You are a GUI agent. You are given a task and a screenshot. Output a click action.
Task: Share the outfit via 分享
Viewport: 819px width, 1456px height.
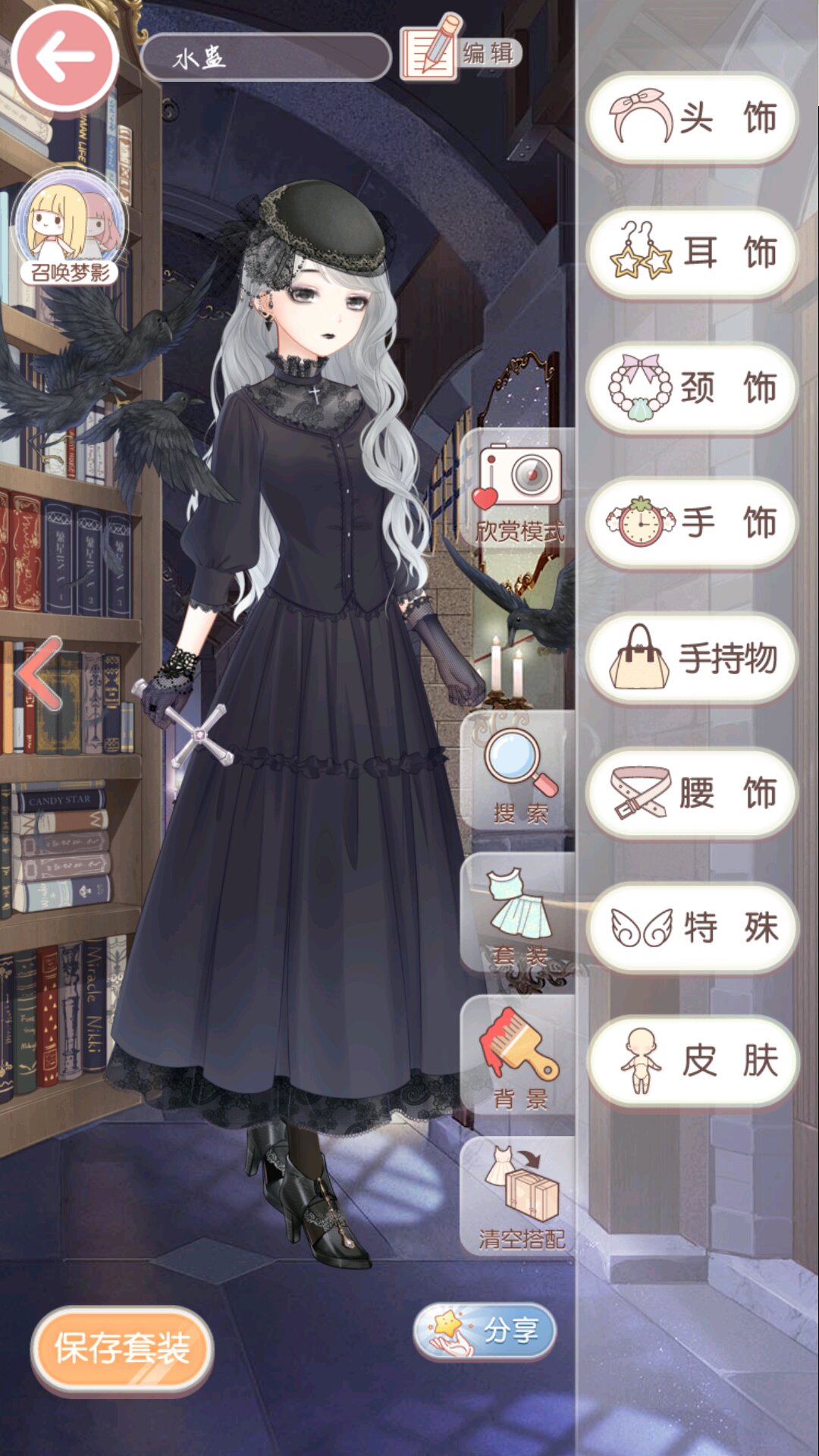click(x=485, y=1331)
